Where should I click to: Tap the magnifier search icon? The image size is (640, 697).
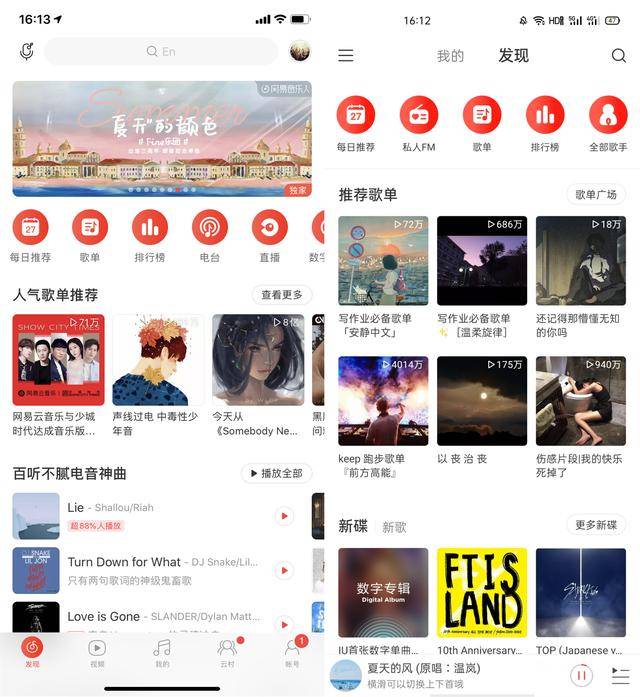click(x=618, y=56)
